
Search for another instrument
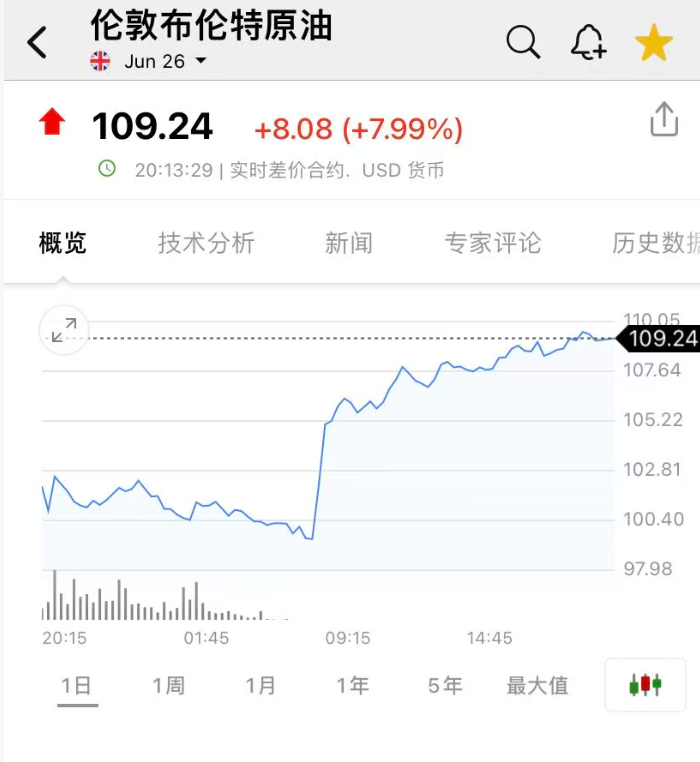click(x=522, y=42)
